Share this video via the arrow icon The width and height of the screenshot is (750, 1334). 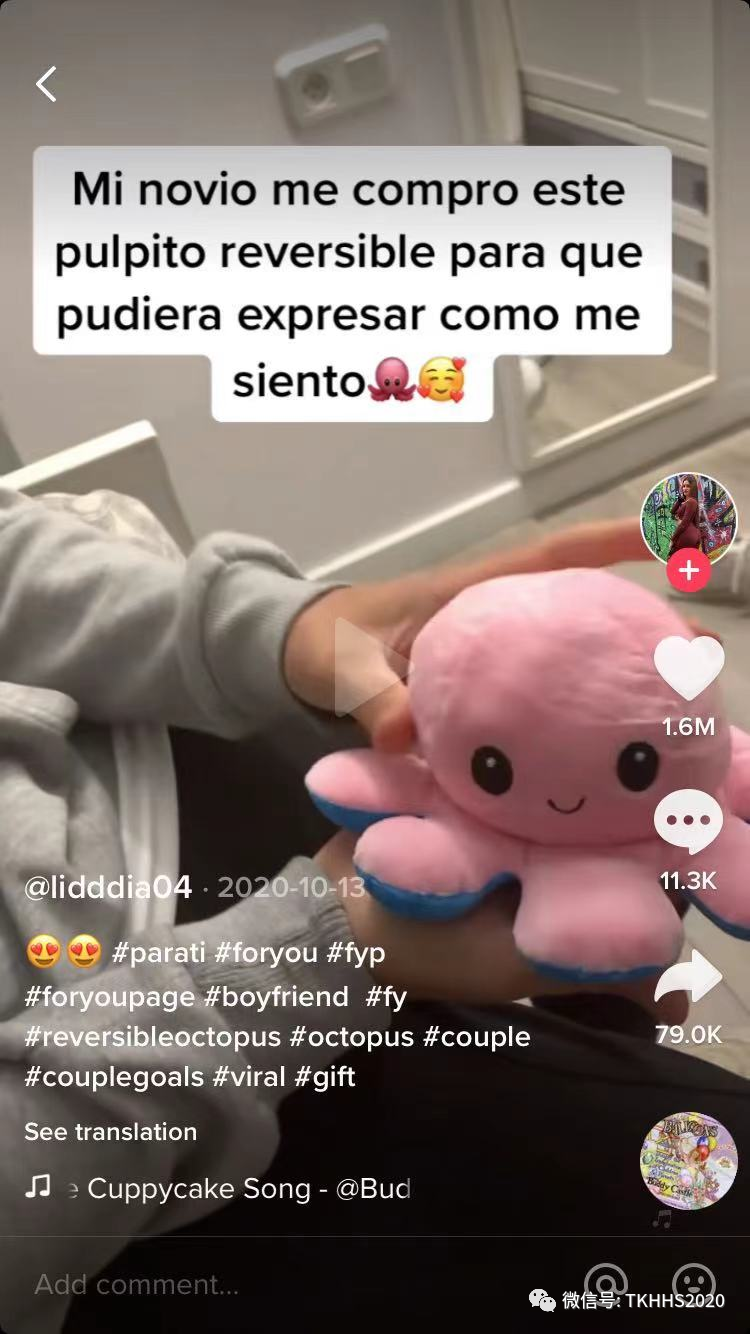click(688, 977)
